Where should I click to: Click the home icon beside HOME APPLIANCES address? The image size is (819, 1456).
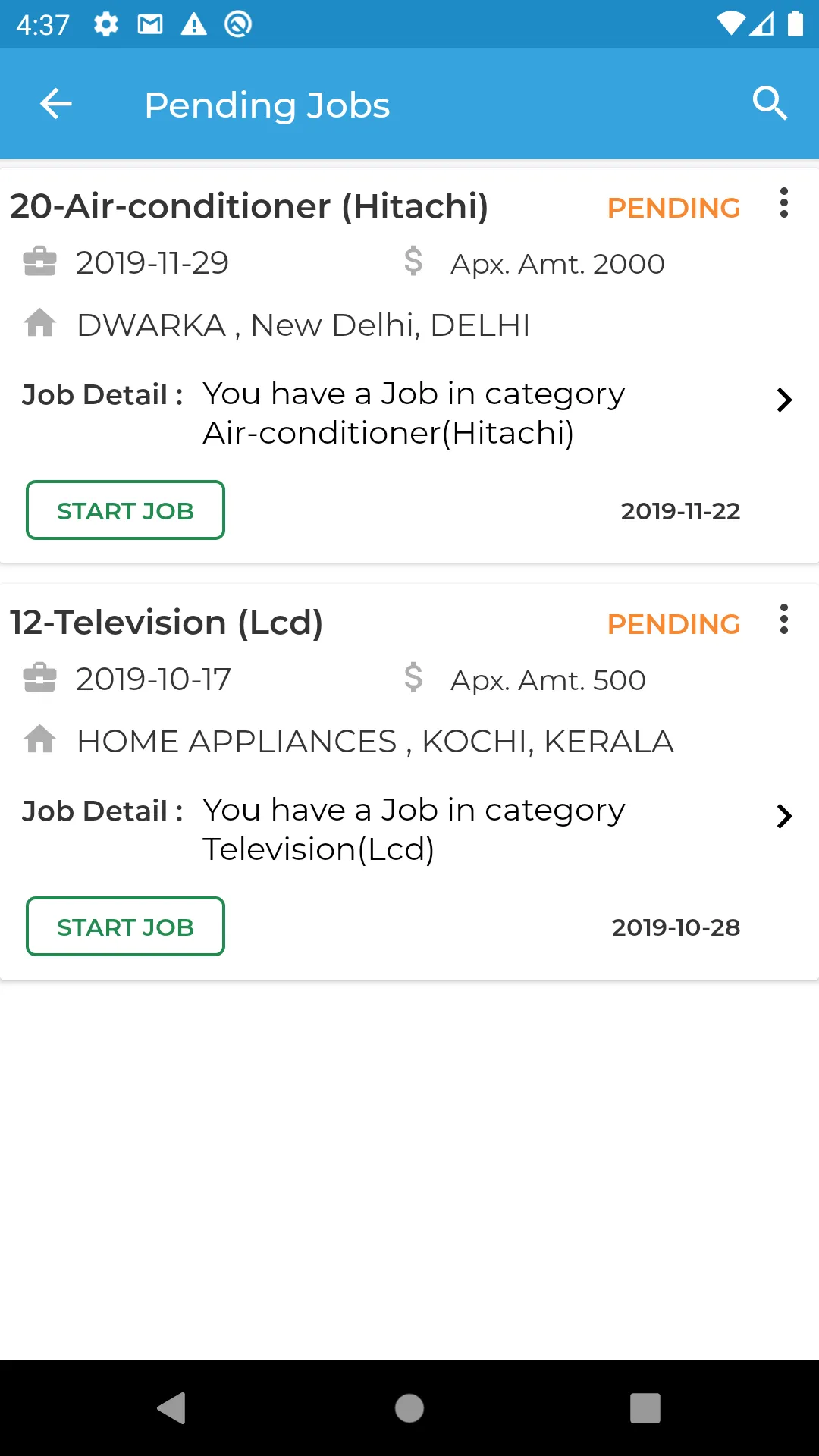40,739
